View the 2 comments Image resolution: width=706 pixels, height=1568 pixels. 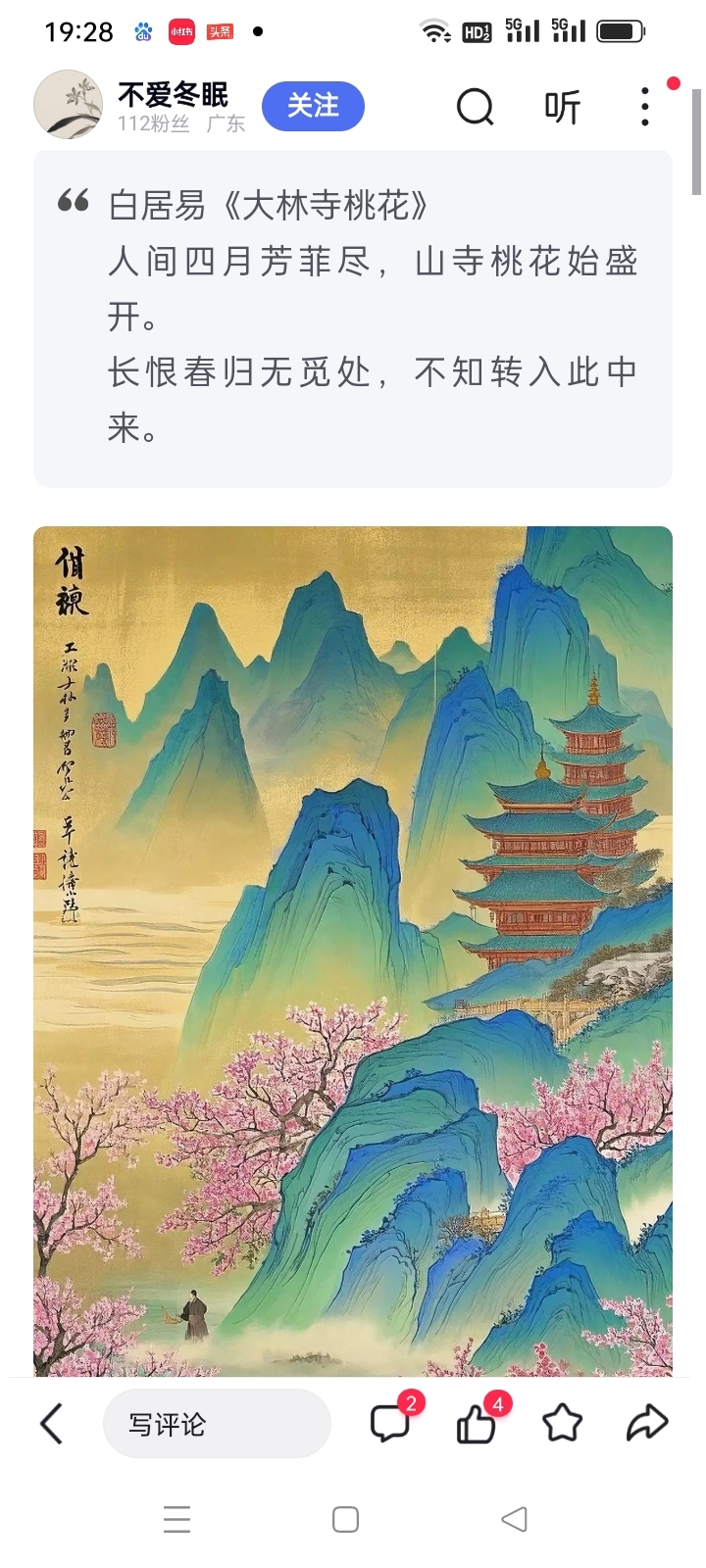click(390, 1423)
